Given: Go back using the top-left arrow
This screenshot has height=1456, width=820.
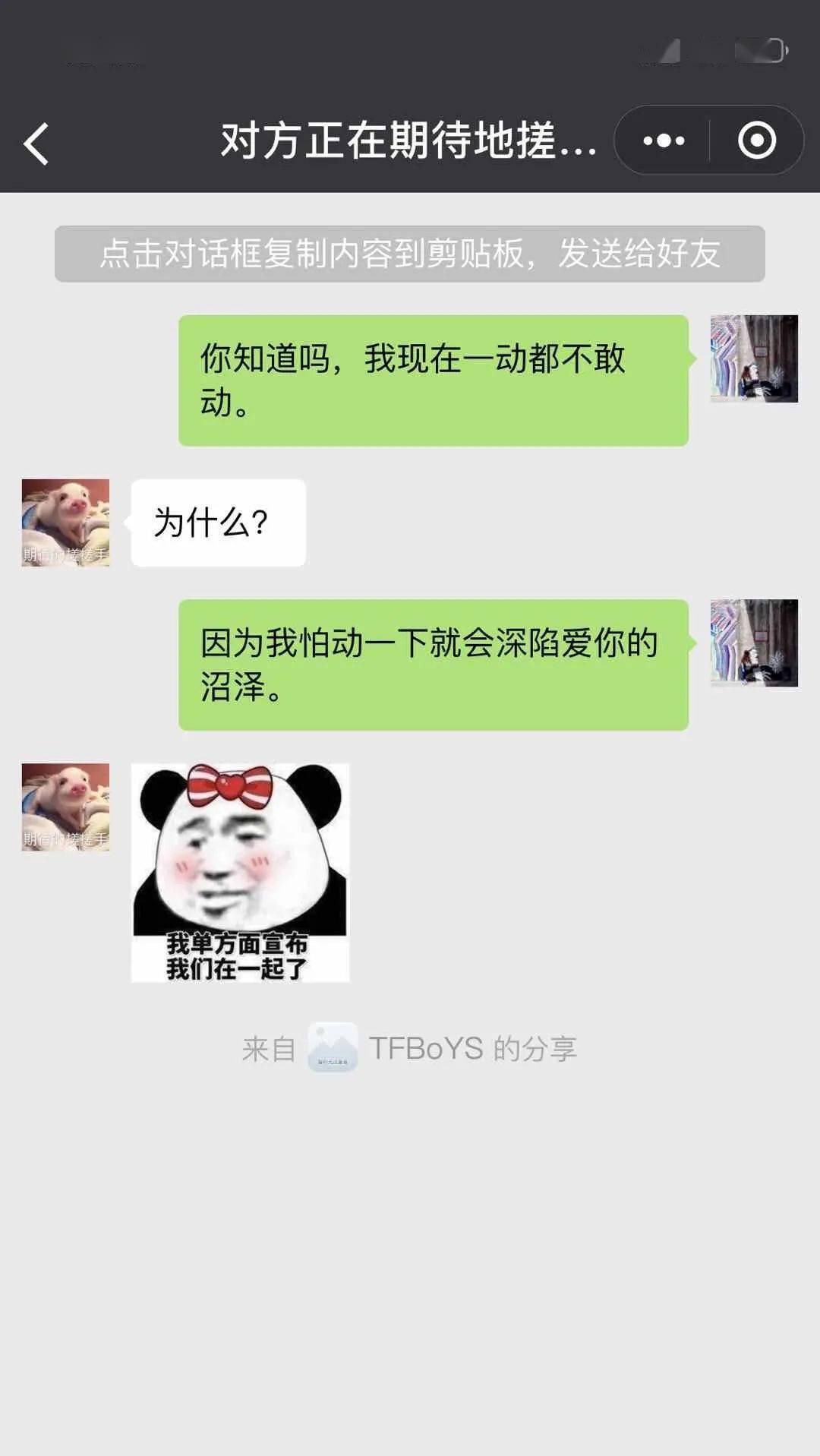Looking at the screenshot, I should tap(36, 143).
